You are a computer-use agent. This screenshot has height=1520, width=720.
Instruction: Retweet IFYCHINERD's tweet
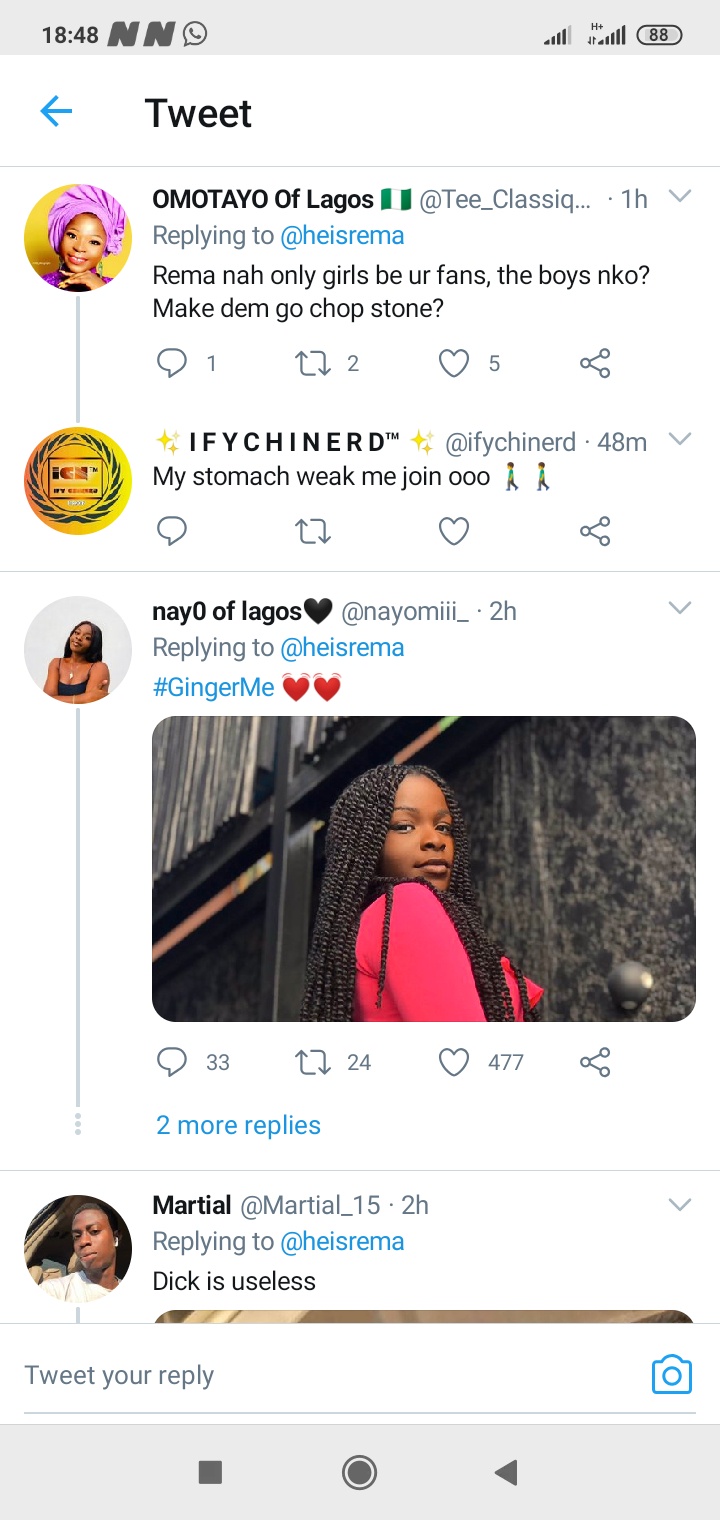pos(312,531)
